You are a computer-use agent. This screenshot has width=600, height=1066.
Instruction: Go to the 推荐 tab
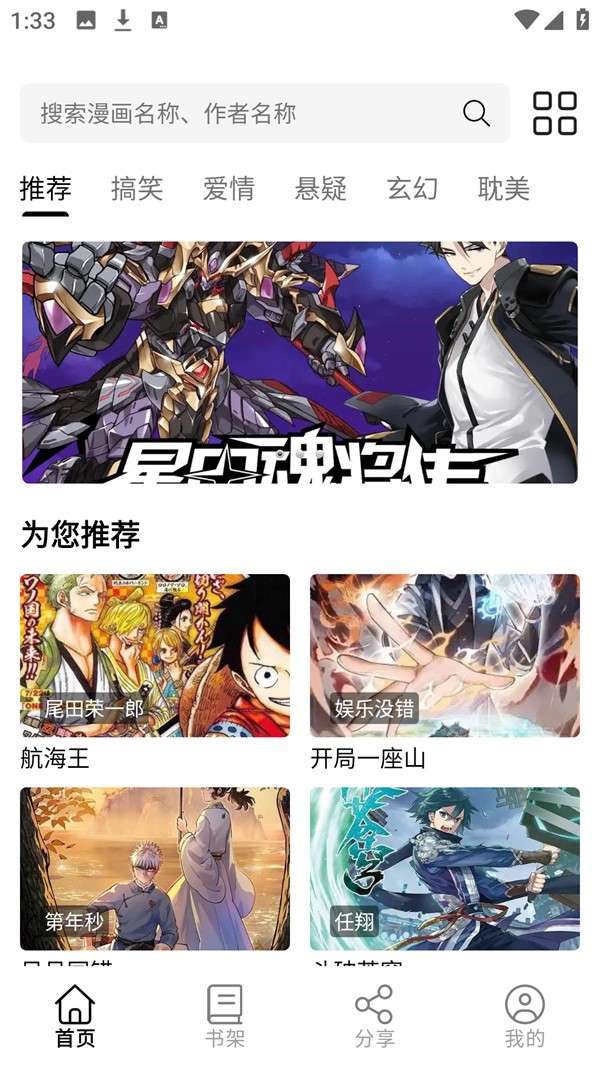click(45, 188)
